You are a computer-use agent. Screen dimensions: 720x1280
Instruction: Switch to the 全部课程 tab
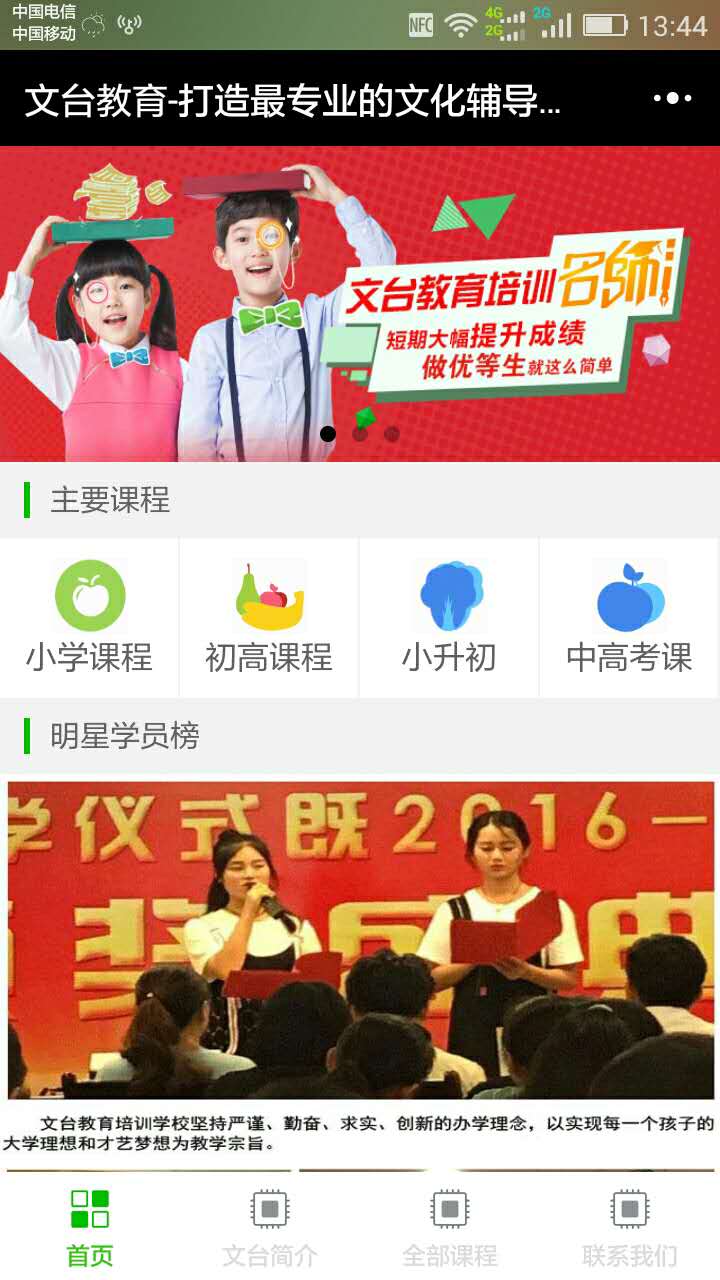click(450, 1228)
